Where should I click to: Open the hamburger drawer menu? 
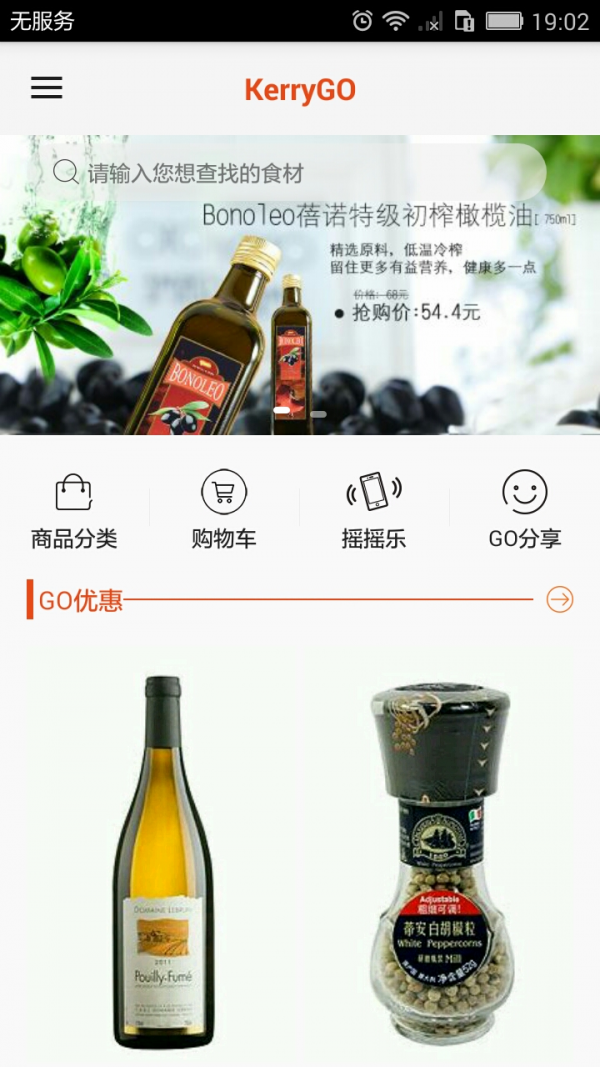pyautogui.click(x=47, y=88)
